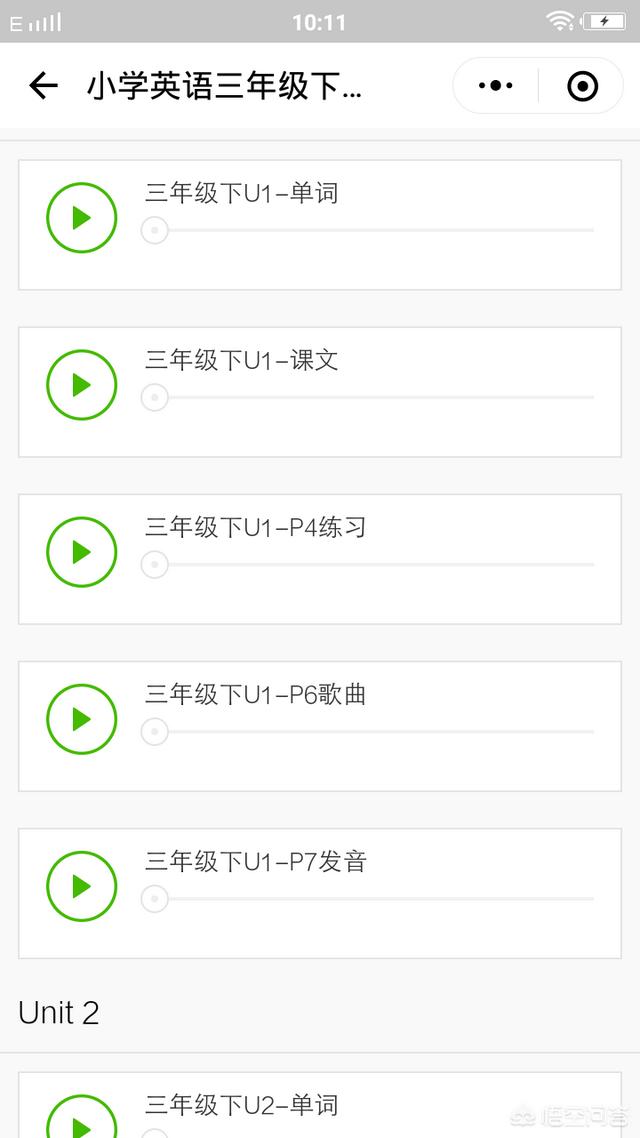Close the mini program with circle button
This screenshot has width=640, height=1138.
click(582, 86)
